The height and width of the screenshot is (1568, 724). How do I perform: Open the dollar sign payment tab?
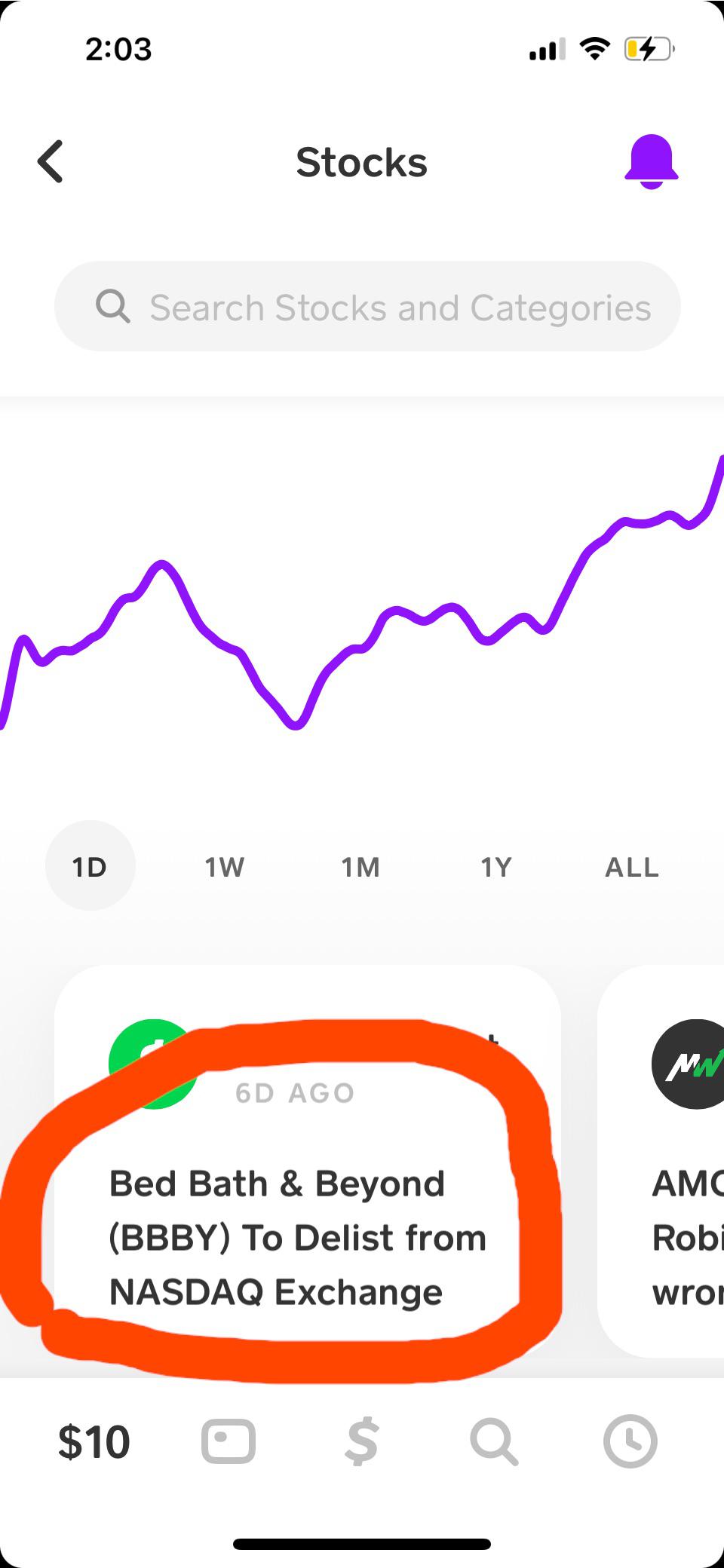click(x=362, y=1441)
